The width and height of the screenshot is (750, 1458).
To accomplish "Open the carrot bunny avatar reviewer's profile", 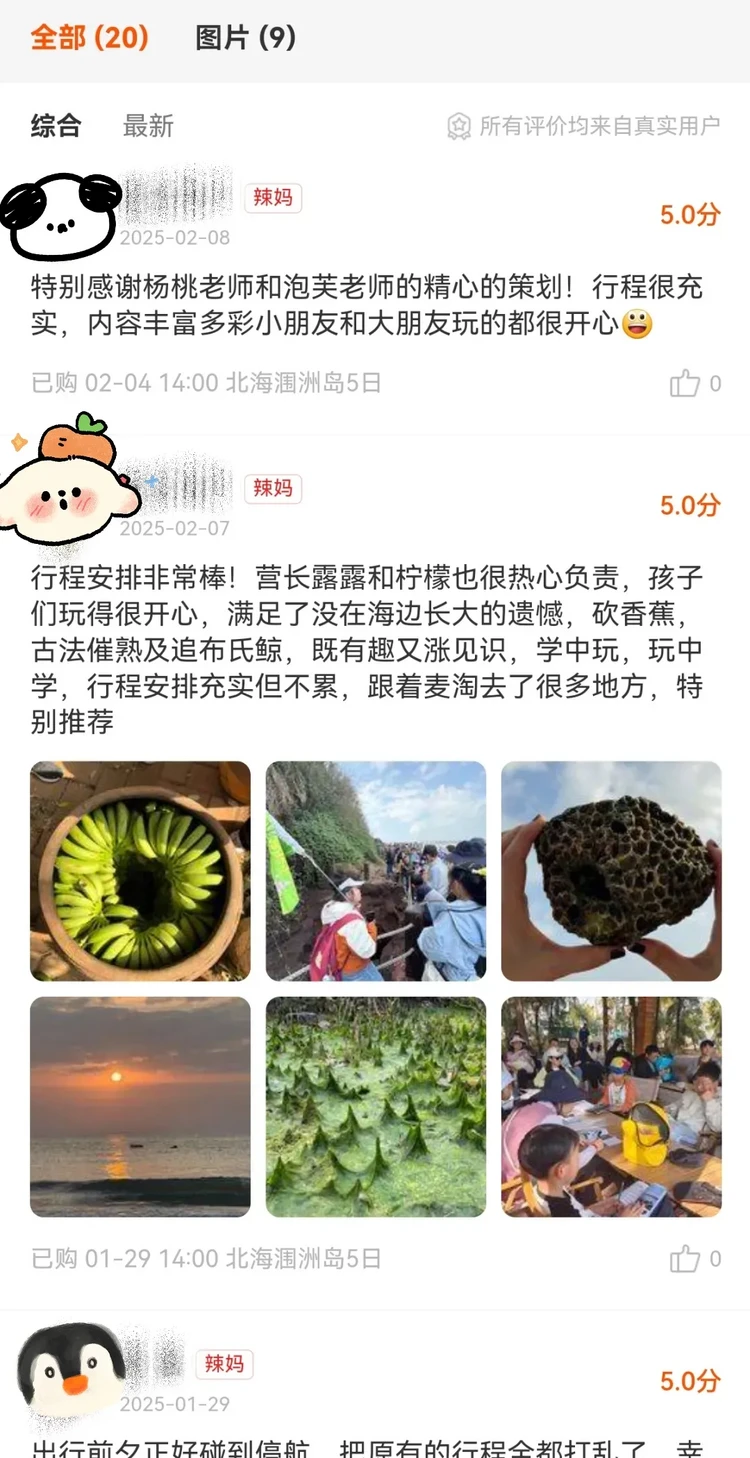I will pyautogui.click(x=66, y=490).
